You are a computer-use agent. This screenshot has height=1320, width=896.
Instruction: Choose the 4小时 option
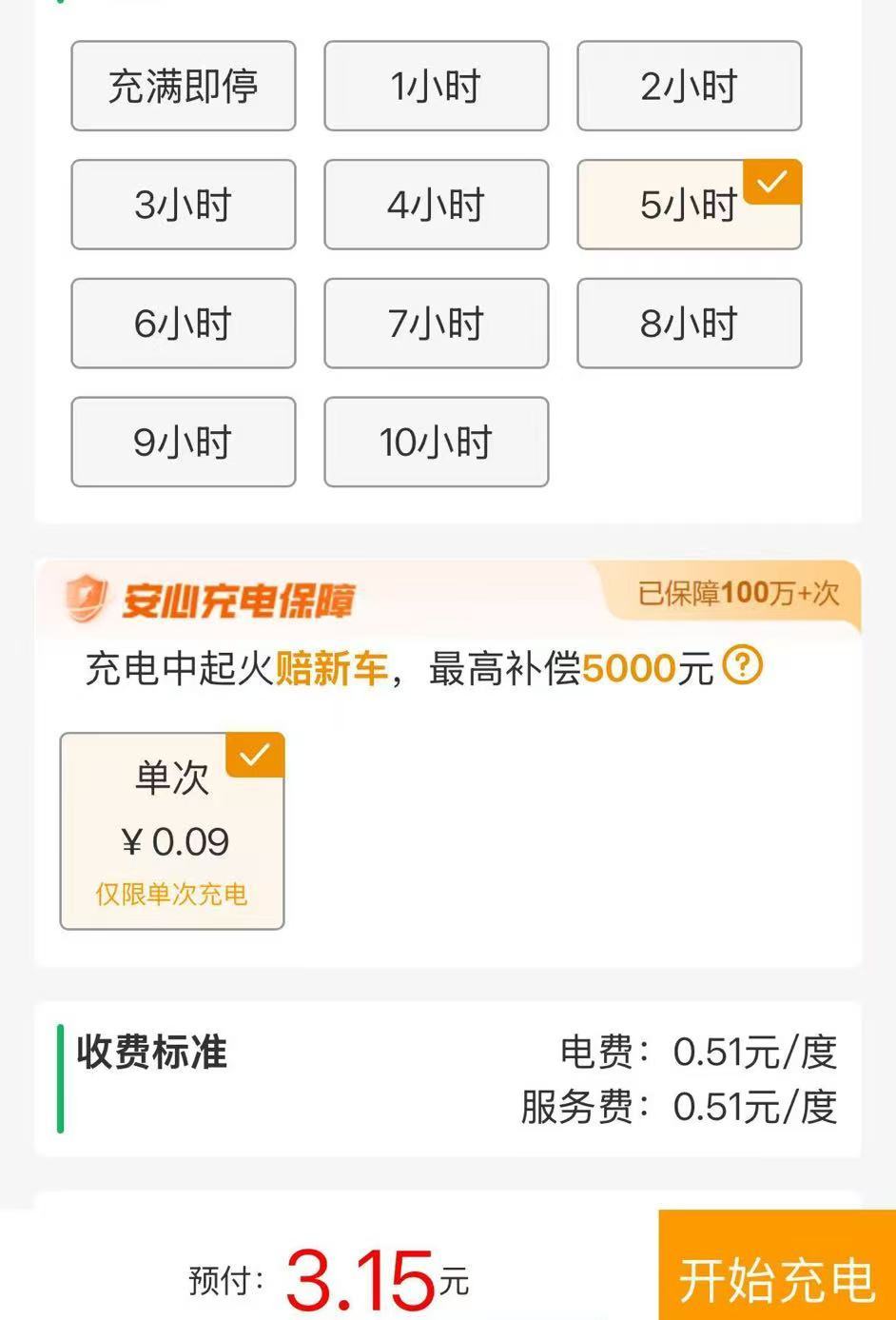[x=436, y=205]
